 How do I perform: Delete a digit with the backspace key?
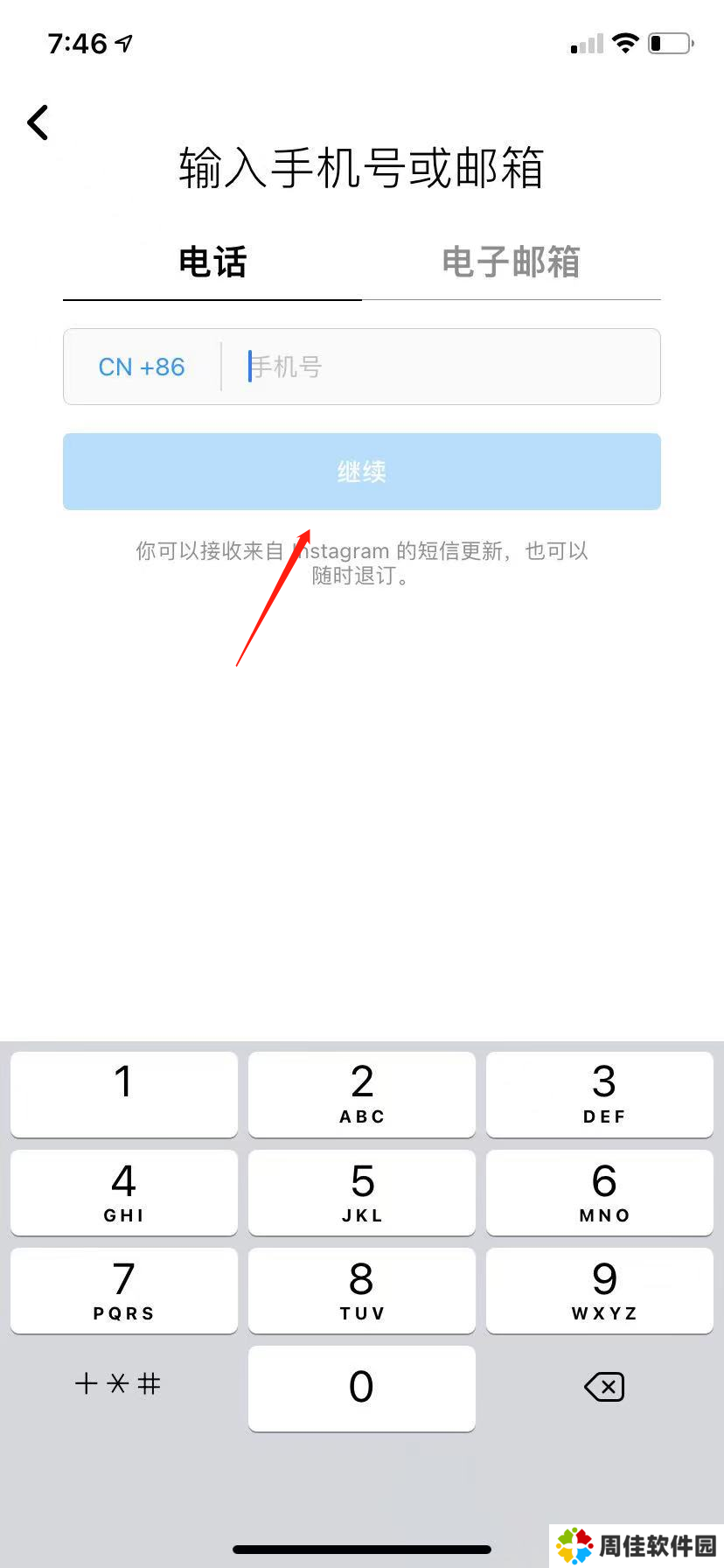click(603, 1387)
